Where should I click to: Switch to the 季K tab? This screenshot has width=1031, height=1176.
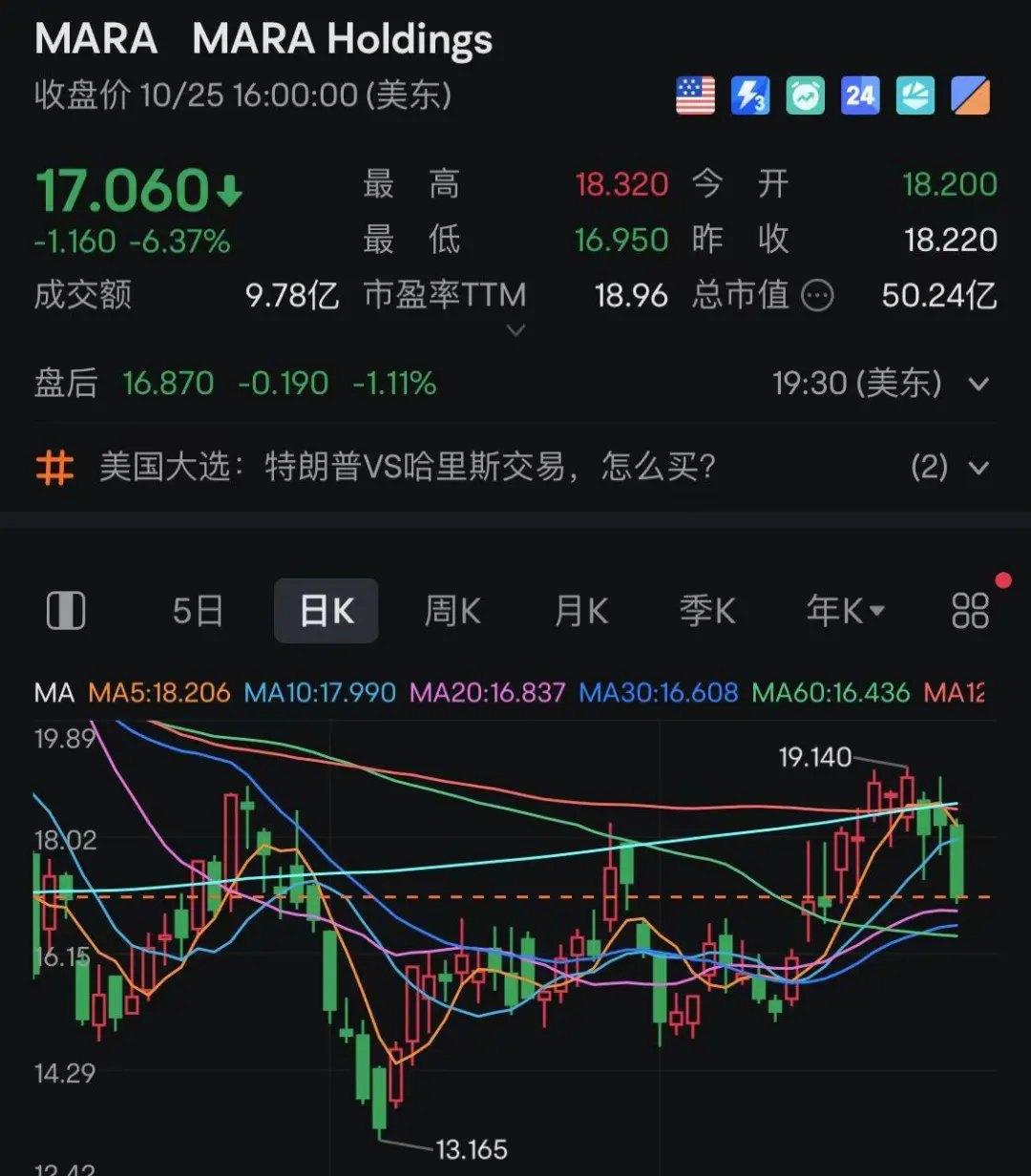coord(707,611)
